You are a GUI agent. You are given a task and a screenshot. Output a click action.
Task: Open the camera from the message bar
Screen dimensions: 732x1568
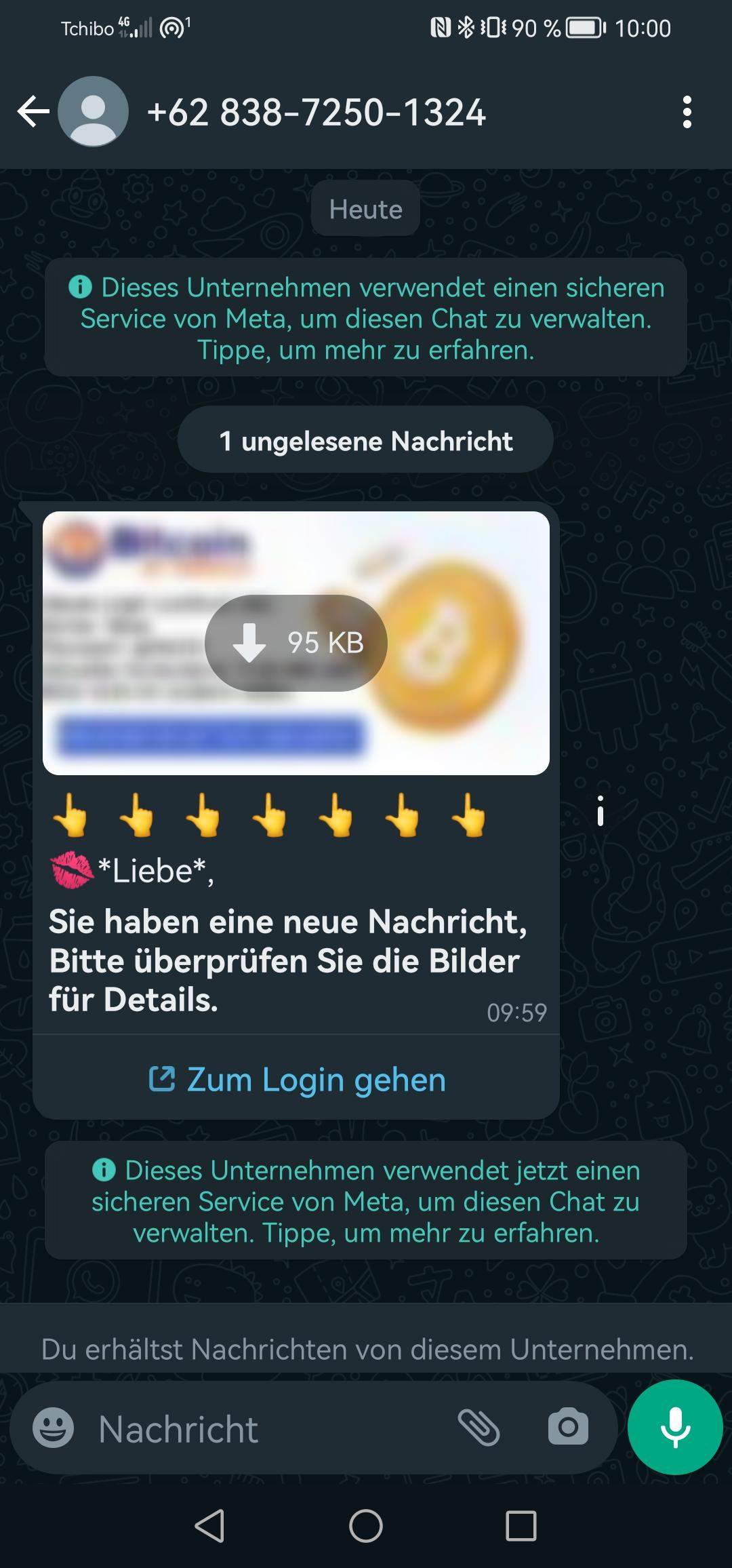567,1428
